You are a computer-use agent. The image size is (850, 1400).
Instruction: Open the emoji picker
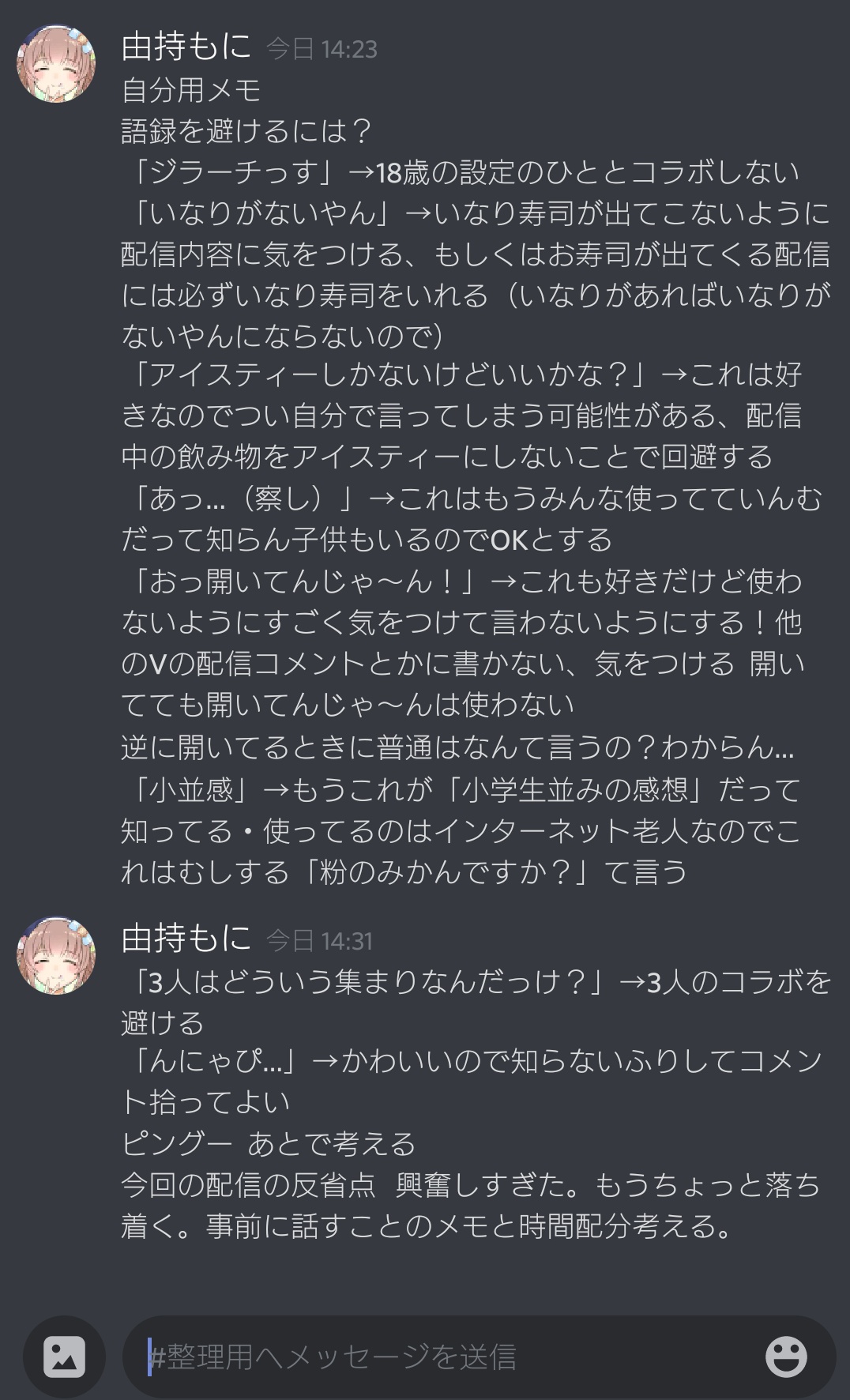point(786,1357)
